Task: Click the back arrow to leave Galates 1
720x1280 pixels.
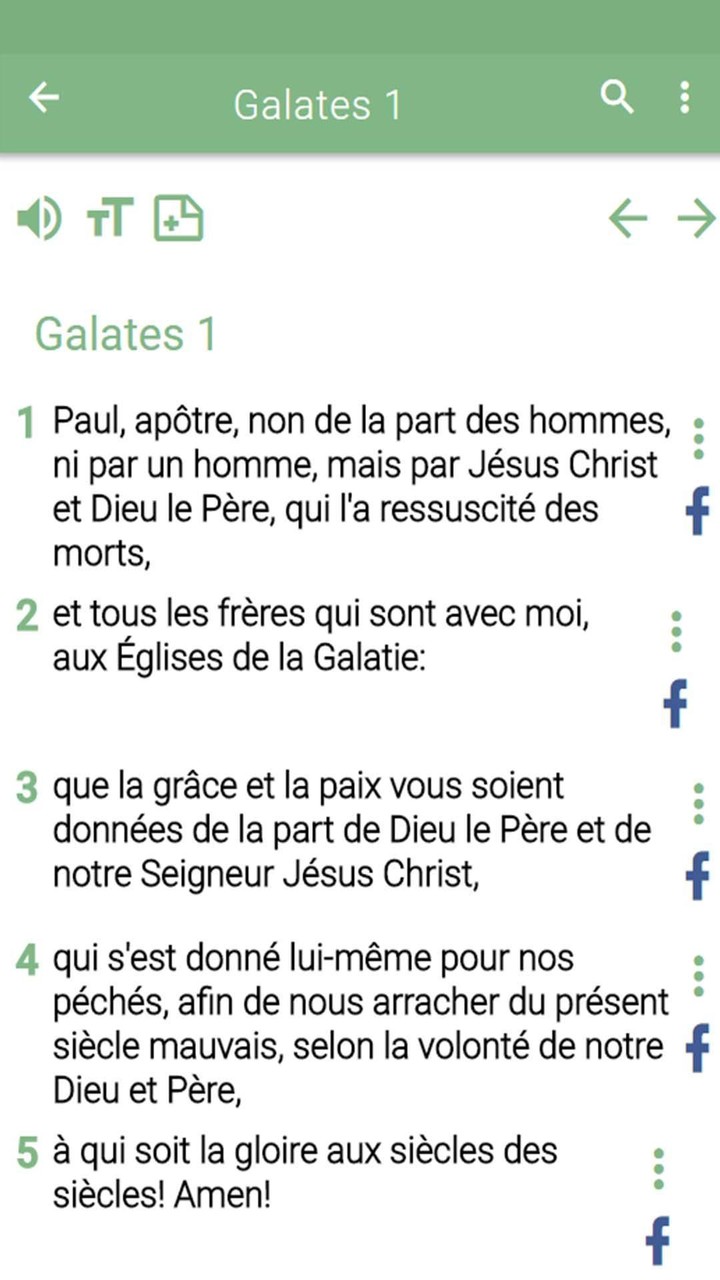Action: pos(44,98)
